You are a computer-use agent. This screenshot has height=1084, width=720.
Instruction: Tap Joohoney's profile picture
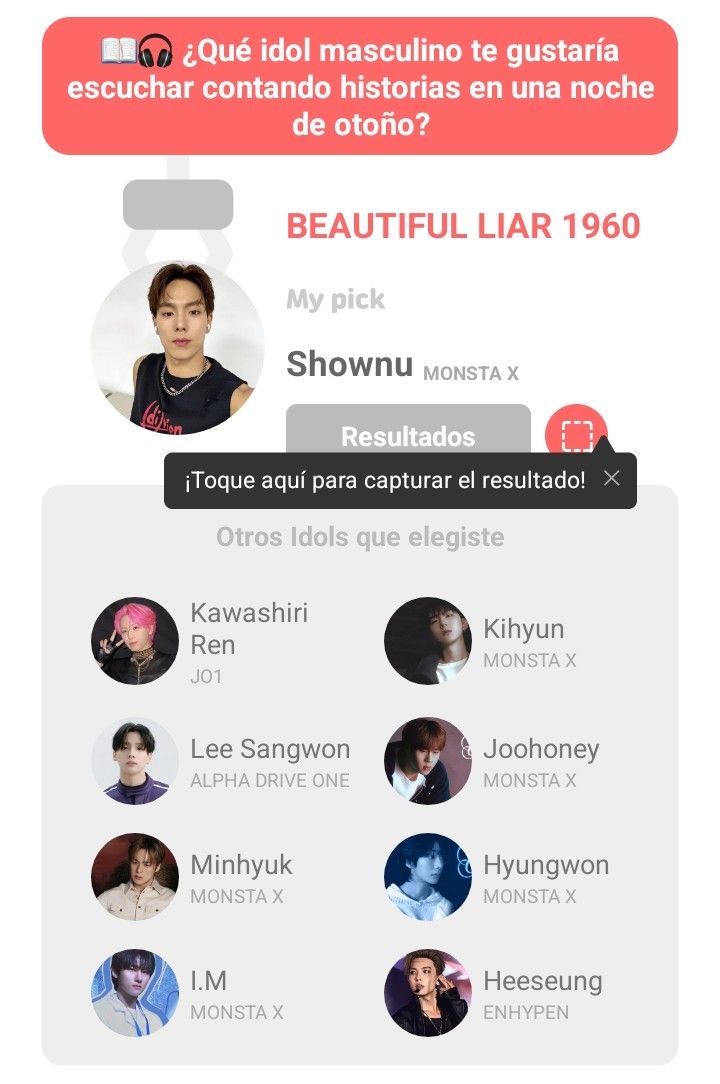click(428, 760)
